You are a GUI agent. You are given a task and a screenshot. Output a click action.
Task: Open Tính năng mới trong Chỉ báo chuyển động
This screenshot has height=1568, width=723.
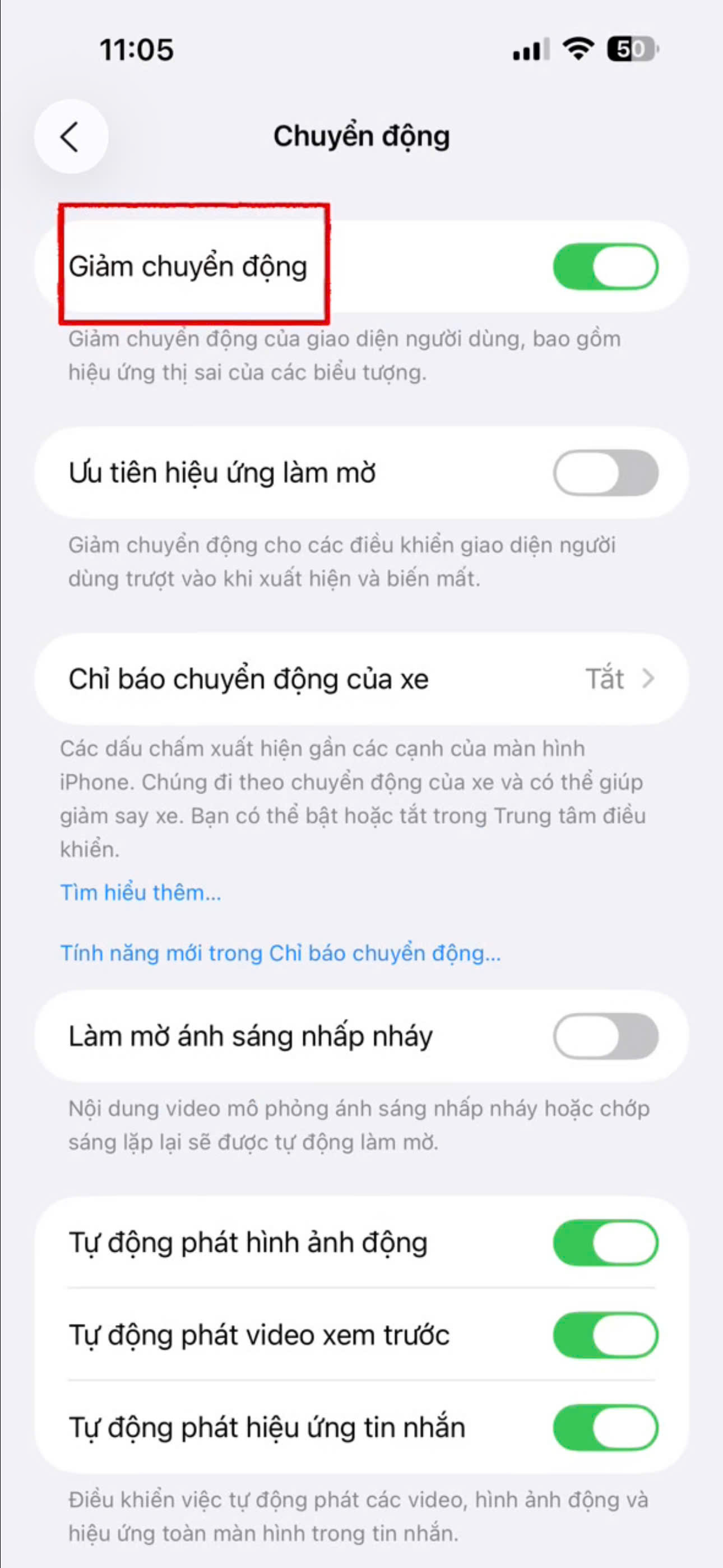280,953
